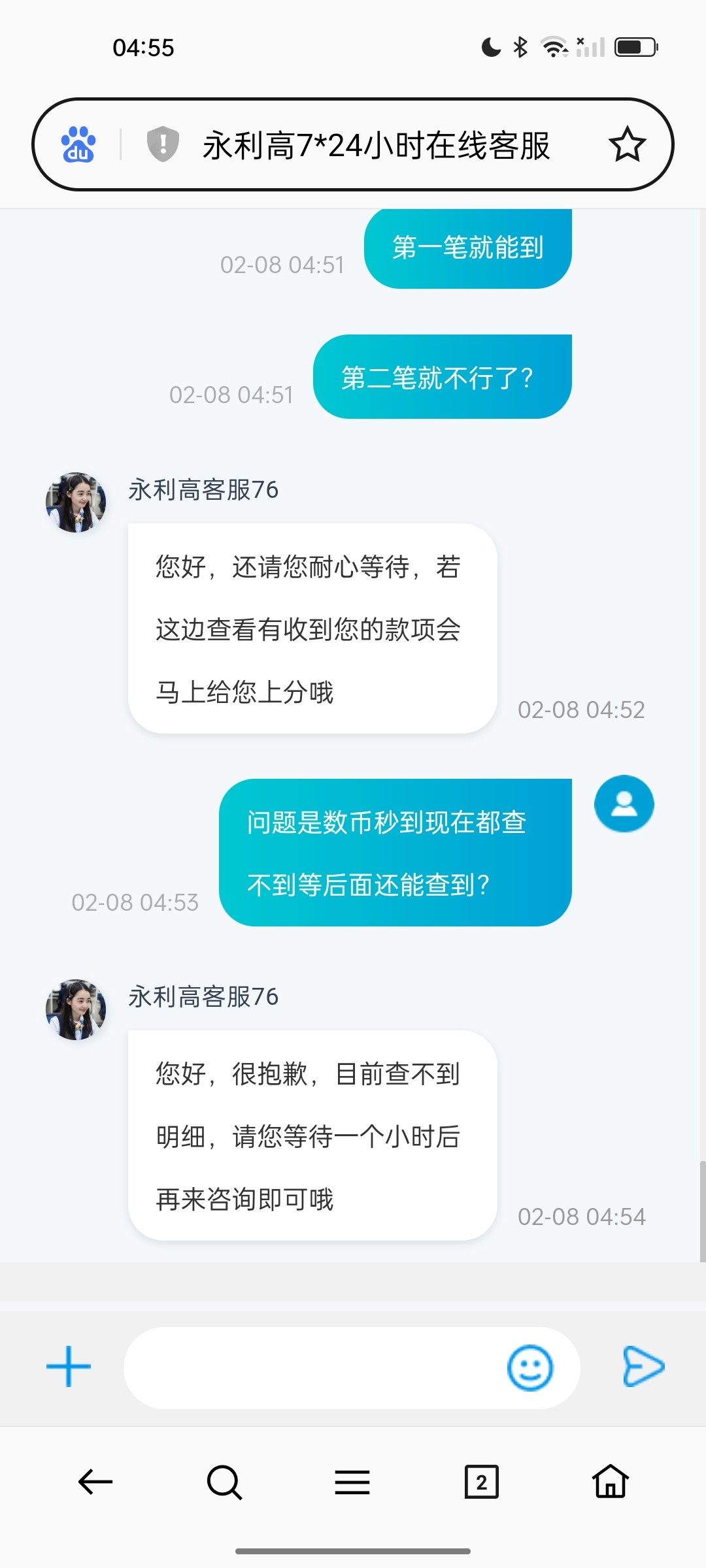
Task: Click the blue user profile icon beside message
Action: click(623, 804)
